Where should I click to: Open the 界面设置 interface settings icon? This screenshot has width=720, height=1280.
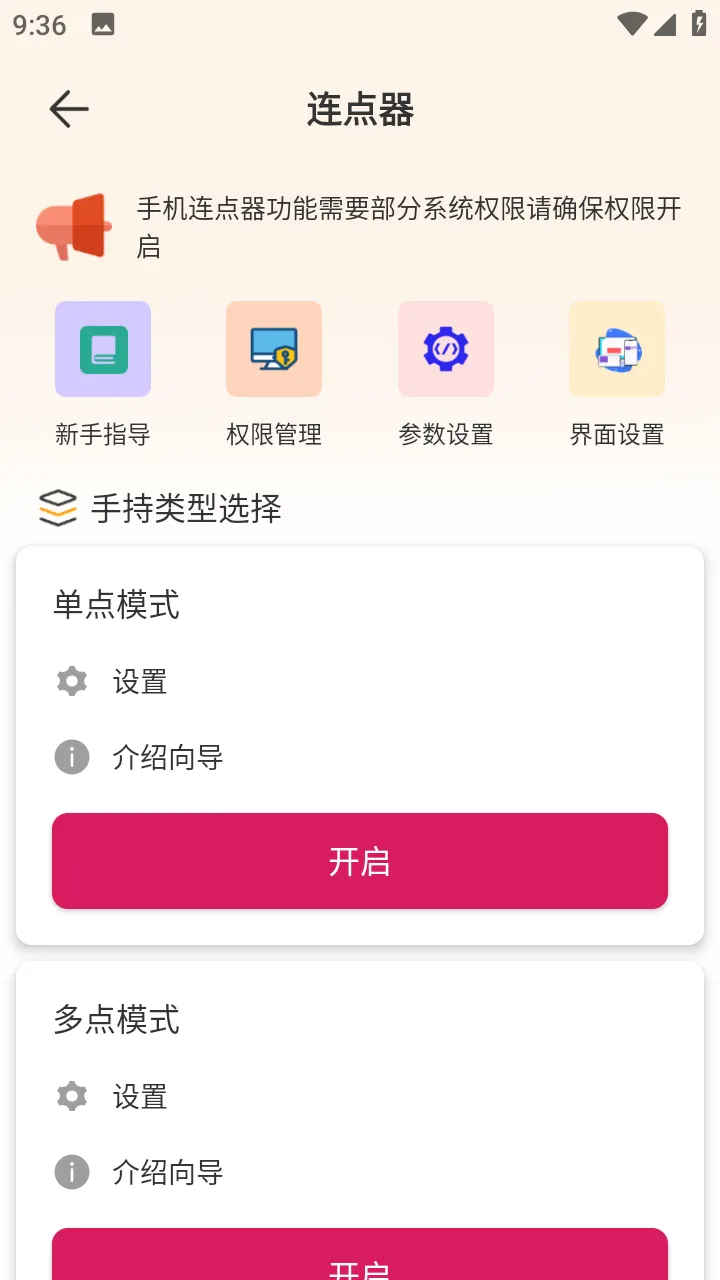pyautogui.click(x=617, y=349)
